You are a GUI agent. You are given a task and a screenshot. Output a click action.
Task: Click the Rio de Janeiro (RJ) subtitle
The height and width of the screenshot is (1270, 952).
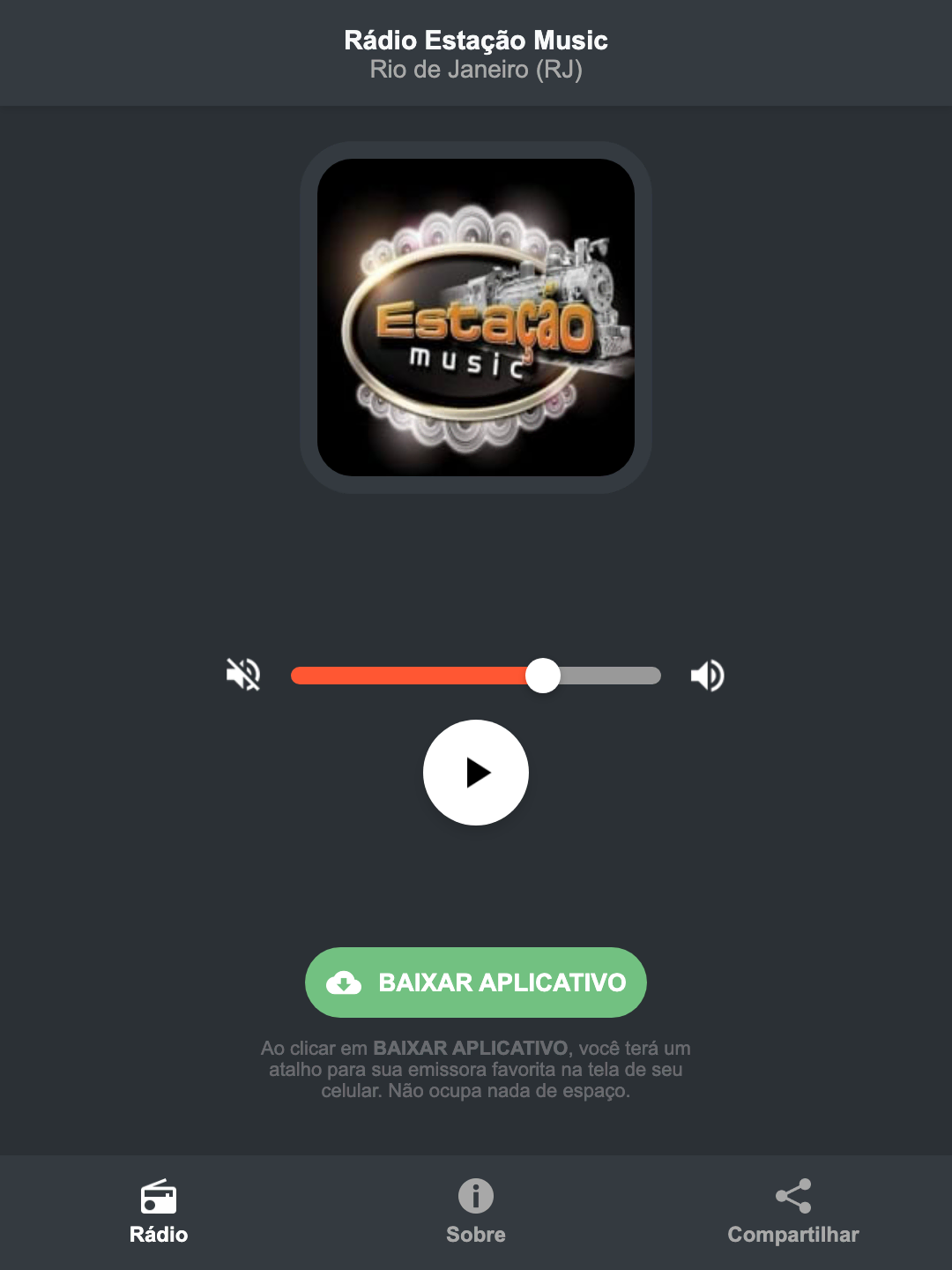475,69
